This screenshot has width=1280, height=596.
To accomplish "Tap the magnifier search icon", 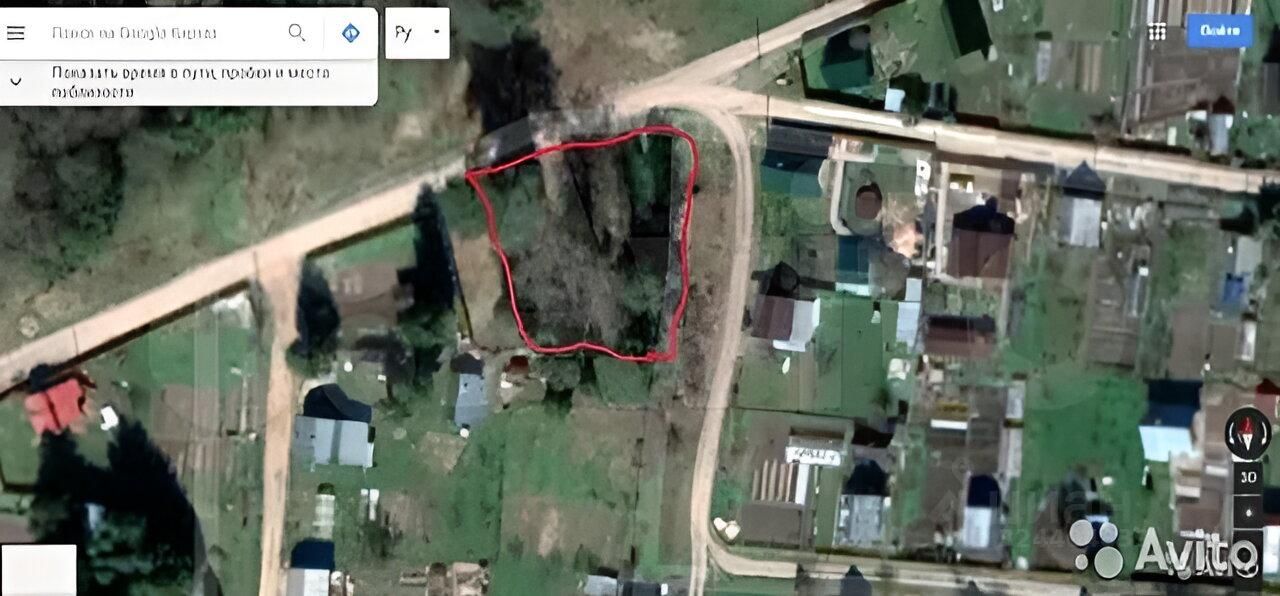I will click(297, 33).
